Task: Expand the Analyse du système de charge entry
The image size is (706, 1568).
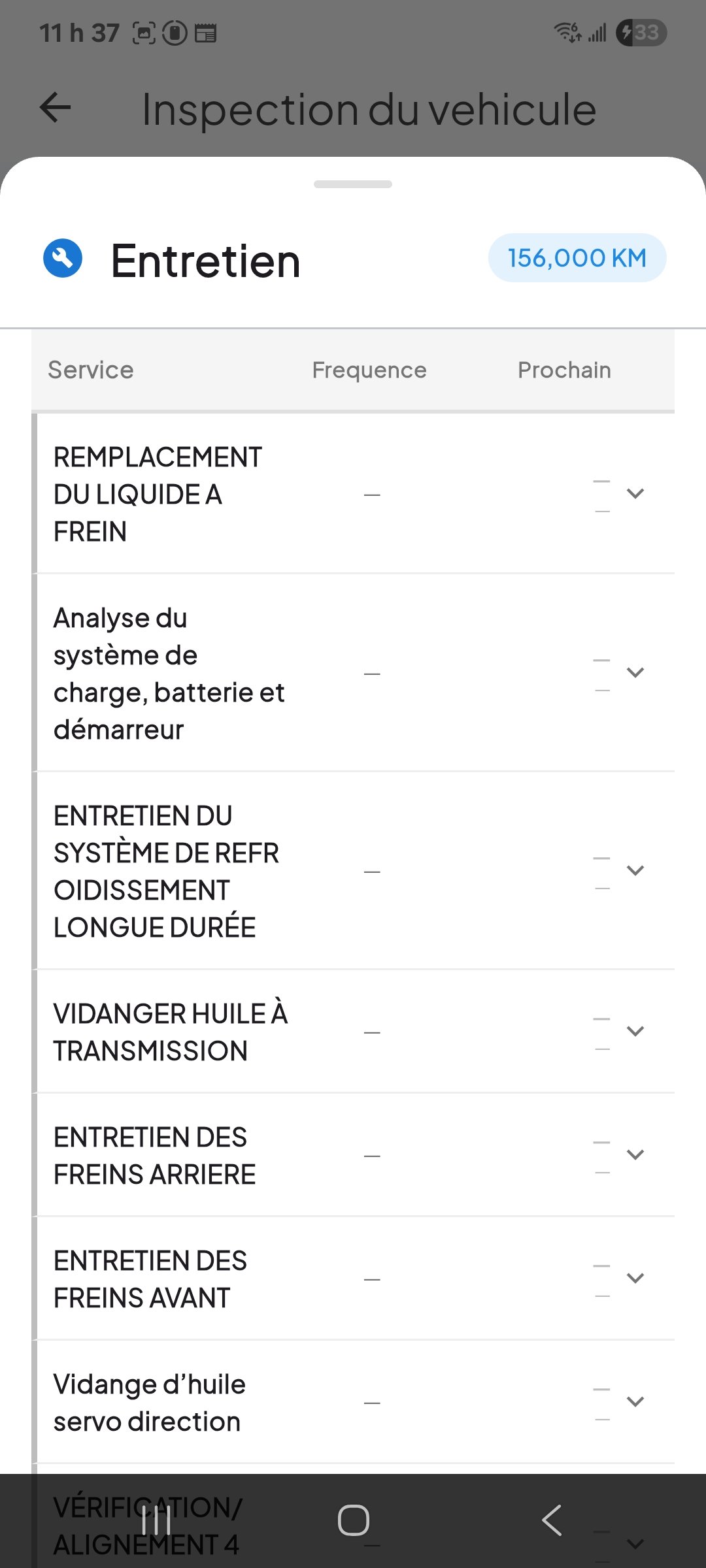Action: 635,672
